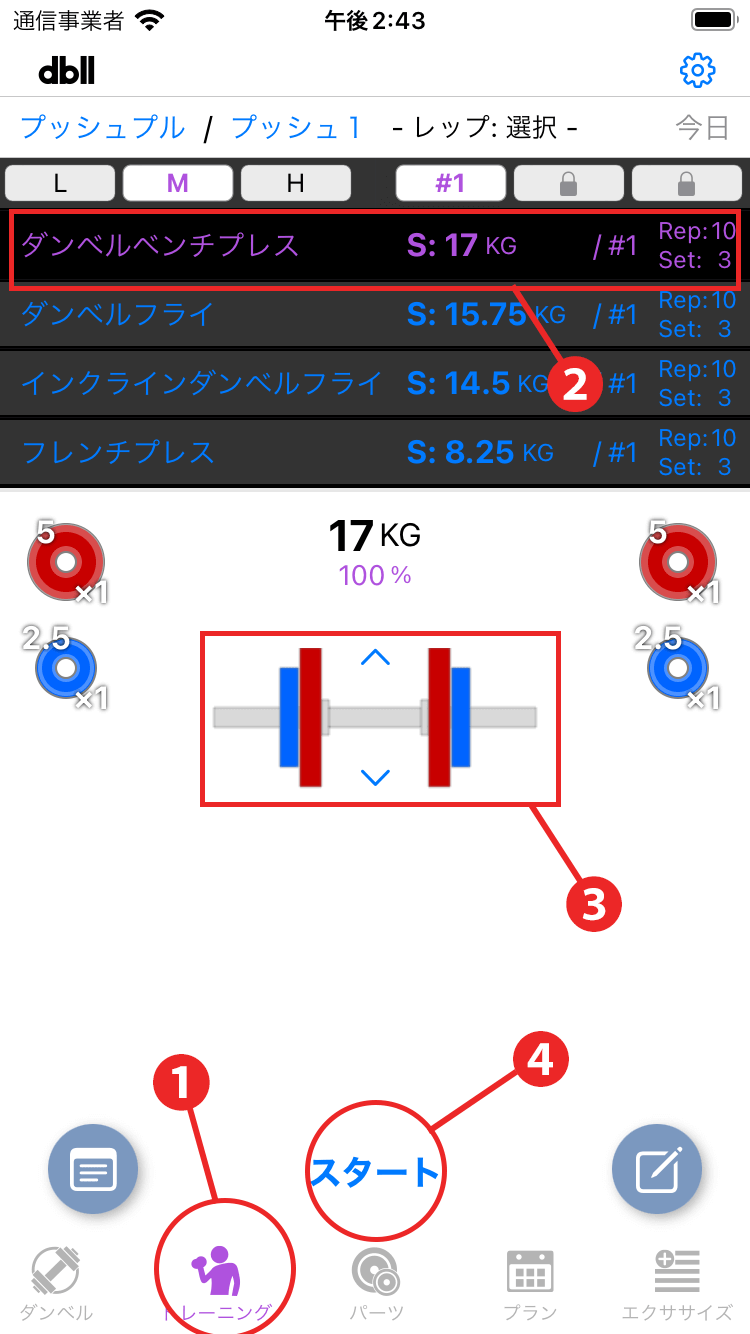This screenshot has width=750, height=1334.
Task: Open the プッシュプル plan link
Action: pyautogui.click(x=103, y=128)
